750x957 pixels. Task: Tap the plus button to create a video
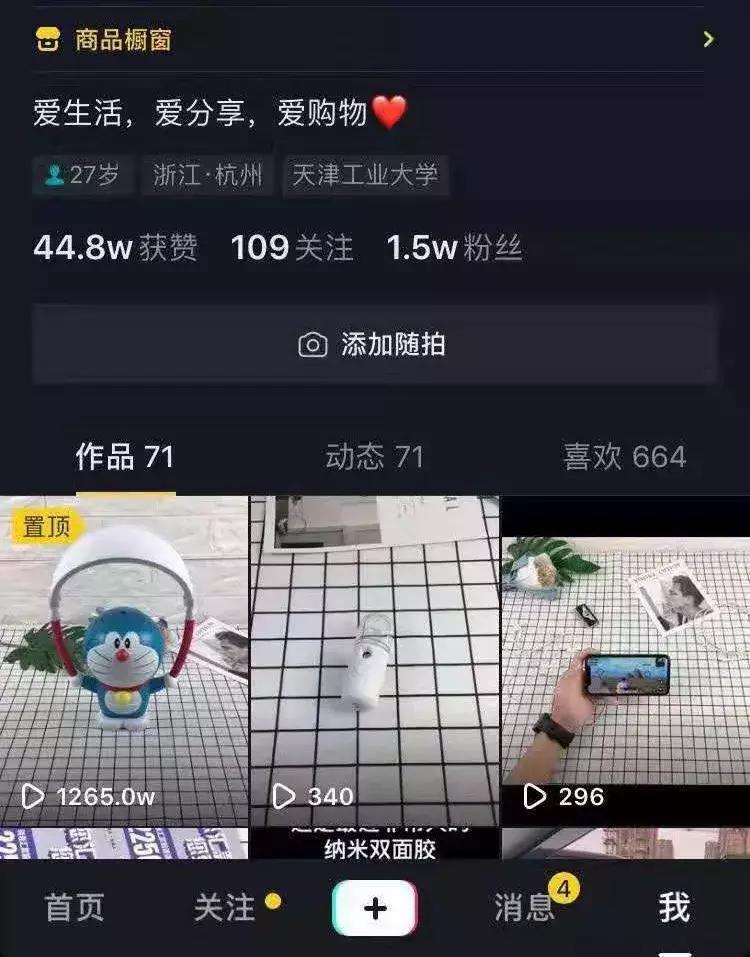coord(375,907)
